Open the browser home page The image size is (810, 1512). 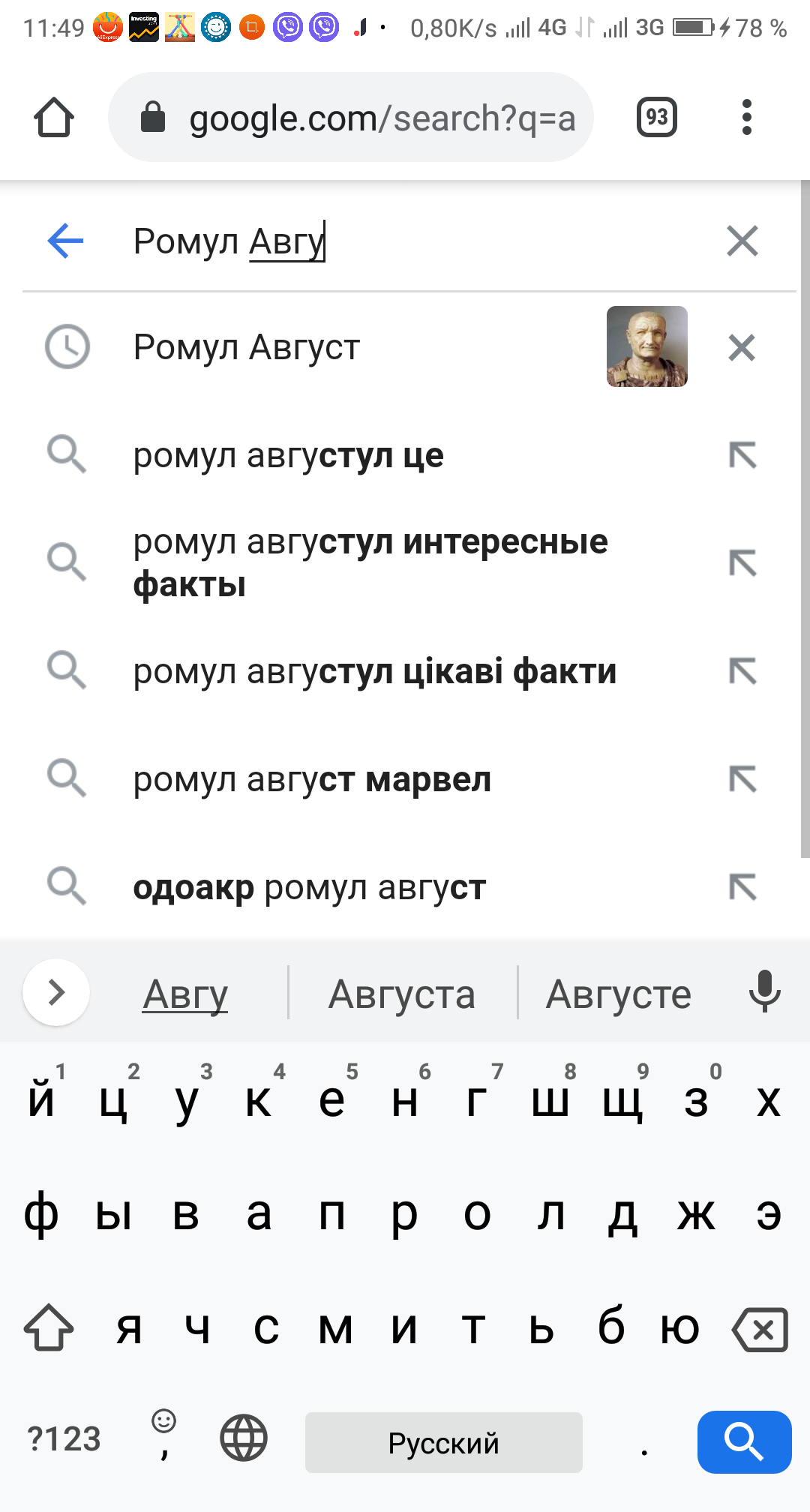coord(54,118)
